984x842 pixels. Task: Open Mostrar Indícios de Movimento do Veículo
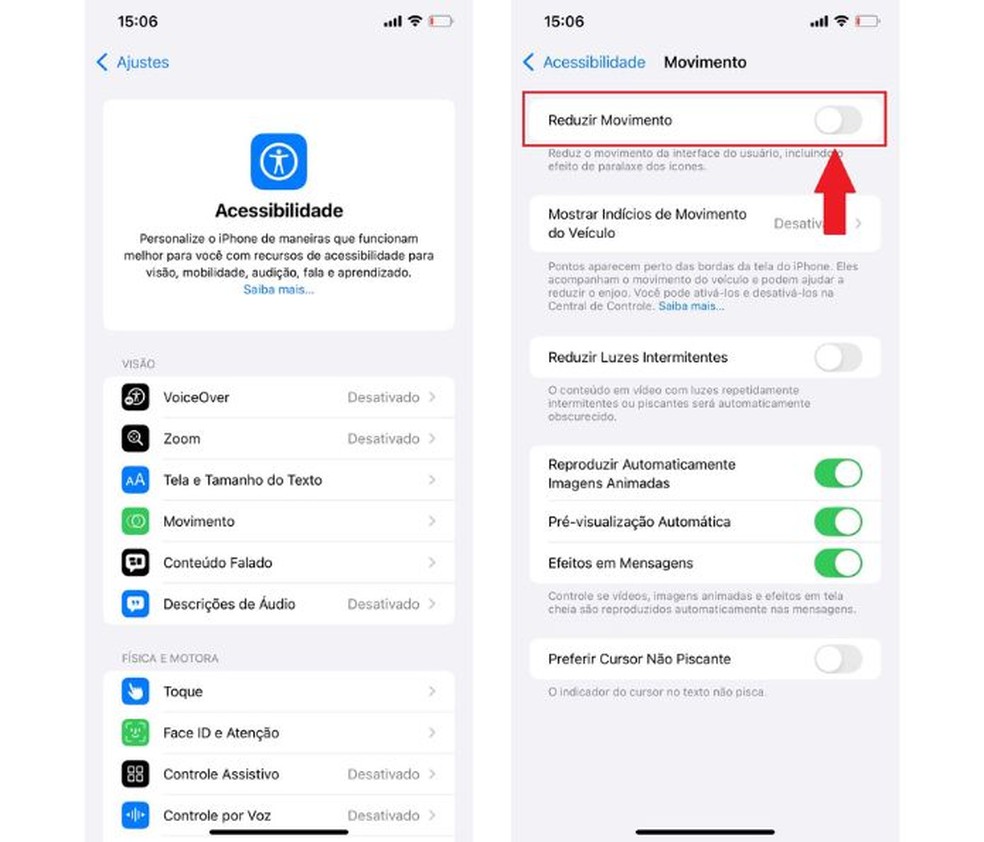coord(704,223)
